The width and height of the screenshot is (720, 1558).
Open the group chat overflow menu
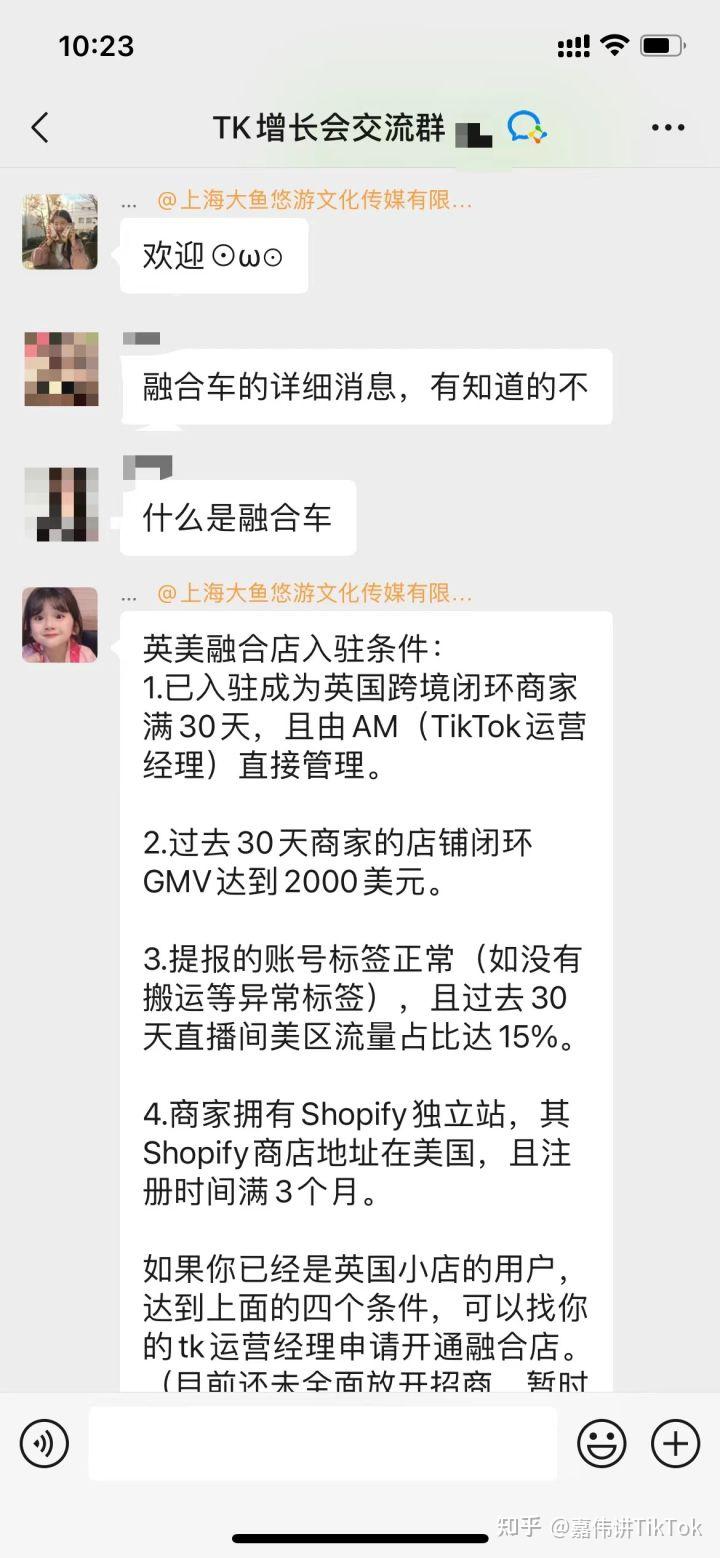(667, 128)
